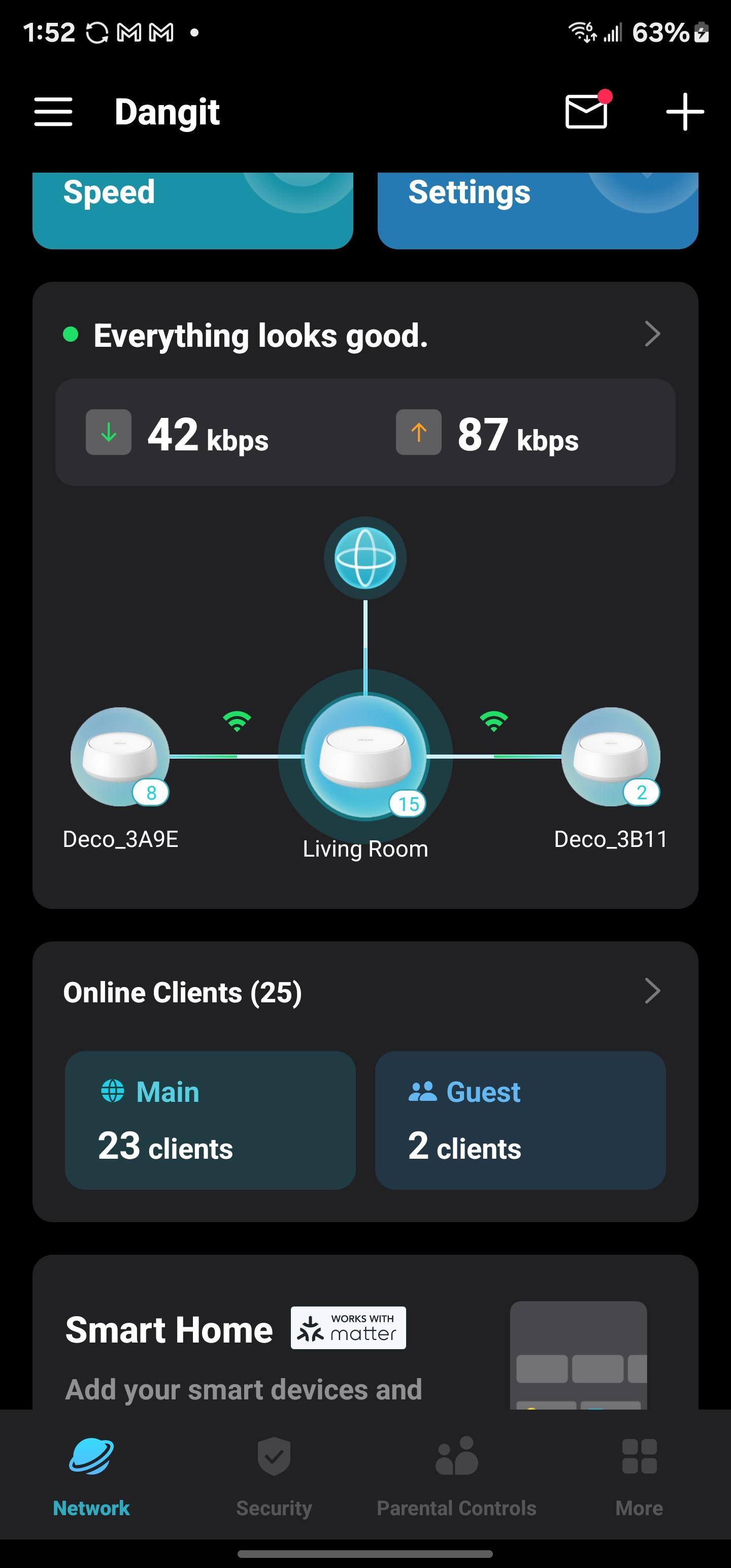Tap the plus icon to add device
Screen dimensions: 731x1568
684,112
